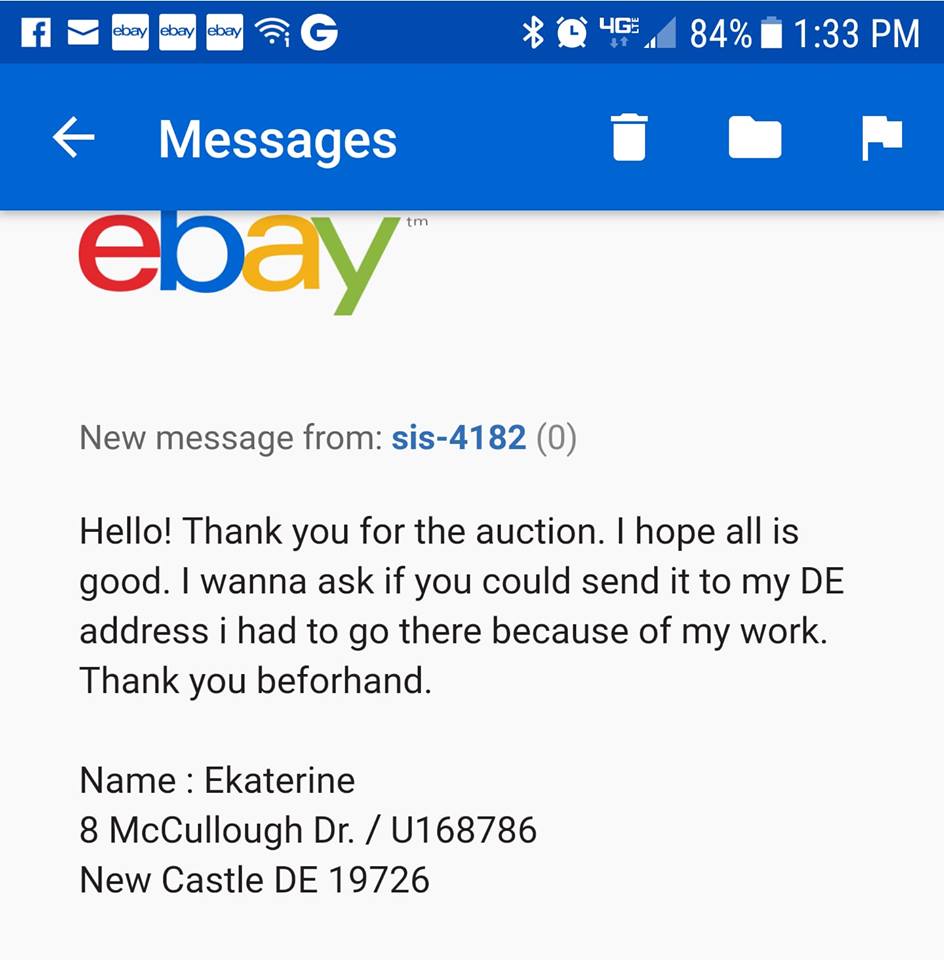
Task: Flag this message
Action: point(882,137)
